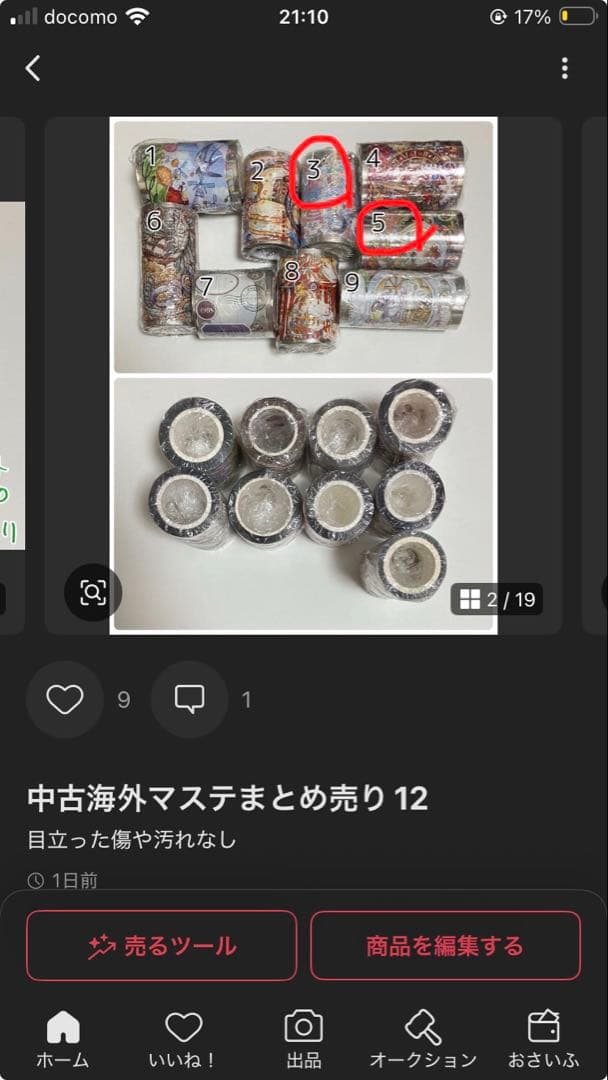Open the comments on this listing
The width and height of the screenshot is (608, 1080).
[189, 700]
